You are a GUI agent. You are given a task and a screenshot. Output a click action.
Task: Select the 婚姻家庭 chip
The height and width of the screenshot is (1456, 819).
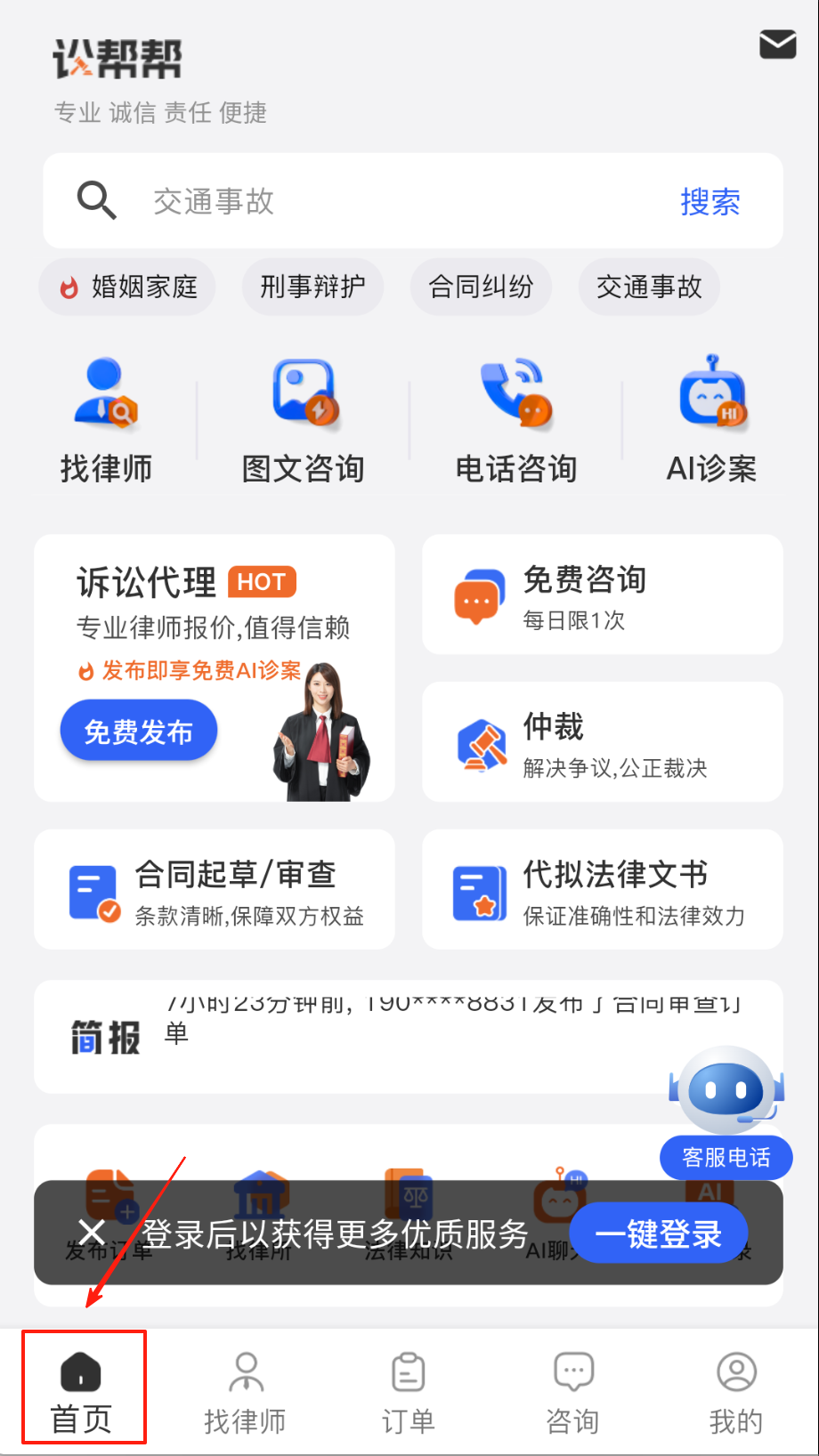point(128,287)
